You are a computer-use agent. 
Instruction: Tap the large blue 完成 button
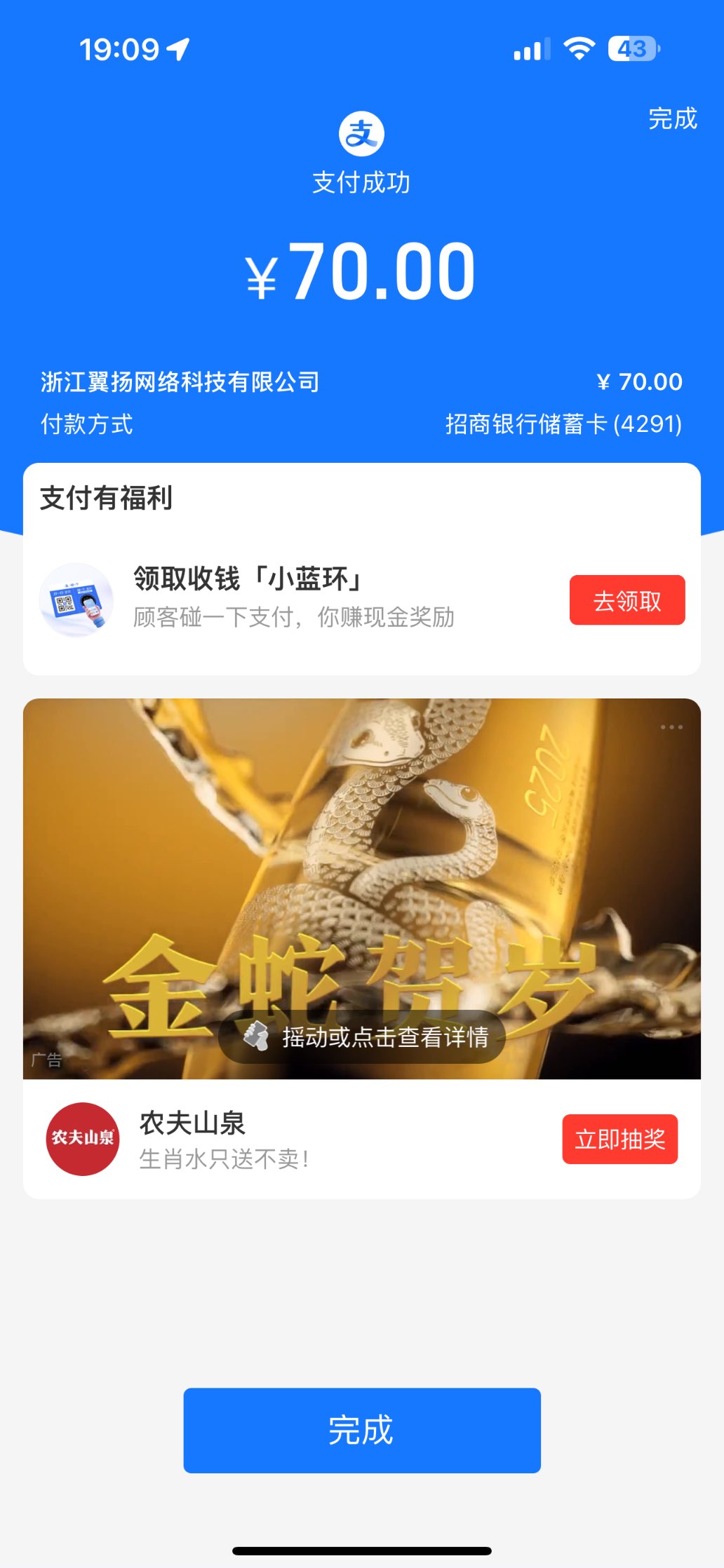point(362,1430)
